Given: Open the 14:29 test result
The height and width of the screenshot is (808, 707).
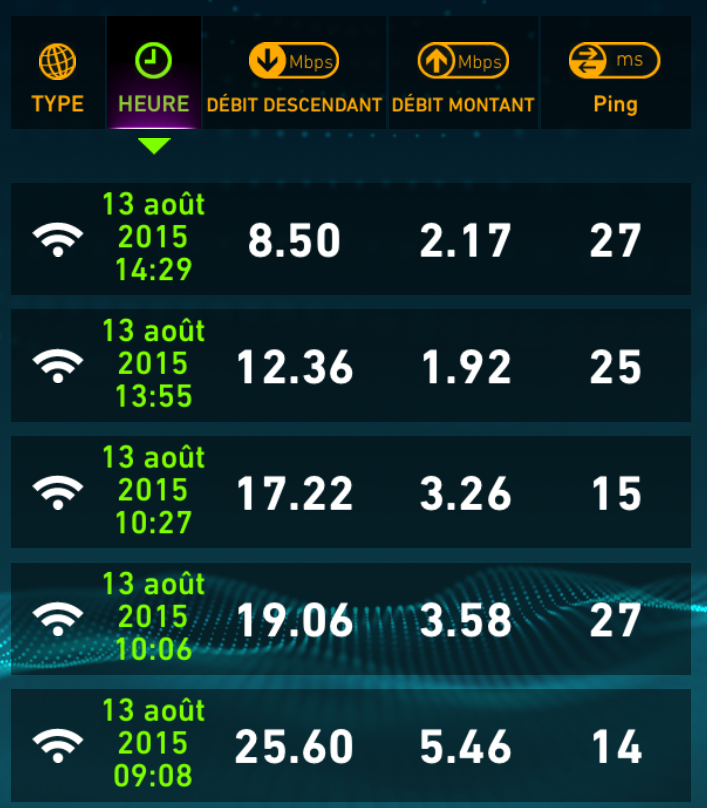Looking at the screenshot, I should pos(351,239).
